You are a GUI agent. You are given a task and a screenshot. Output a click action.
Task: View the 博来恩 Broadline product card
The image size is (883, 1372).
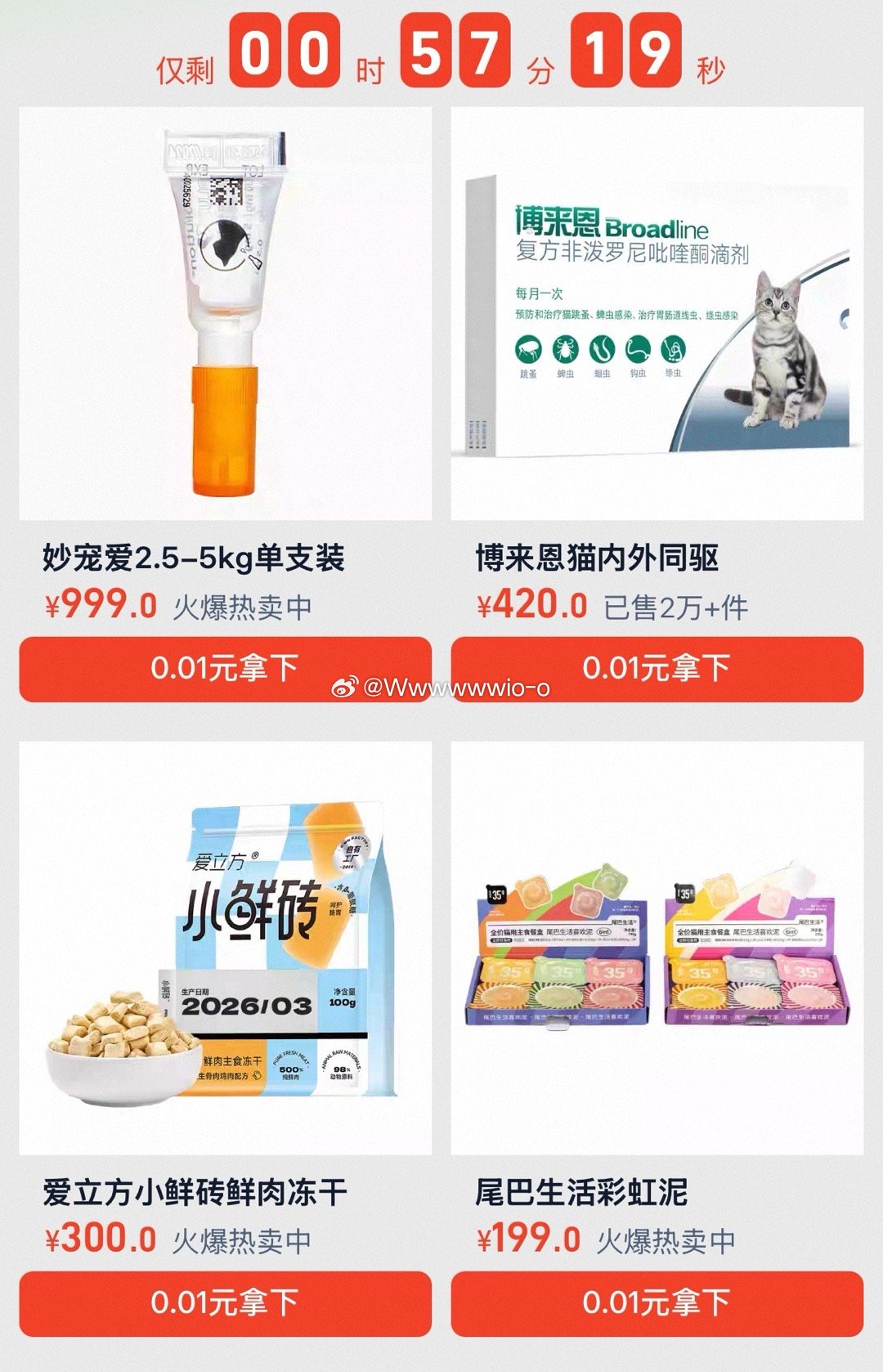point(657,313)
